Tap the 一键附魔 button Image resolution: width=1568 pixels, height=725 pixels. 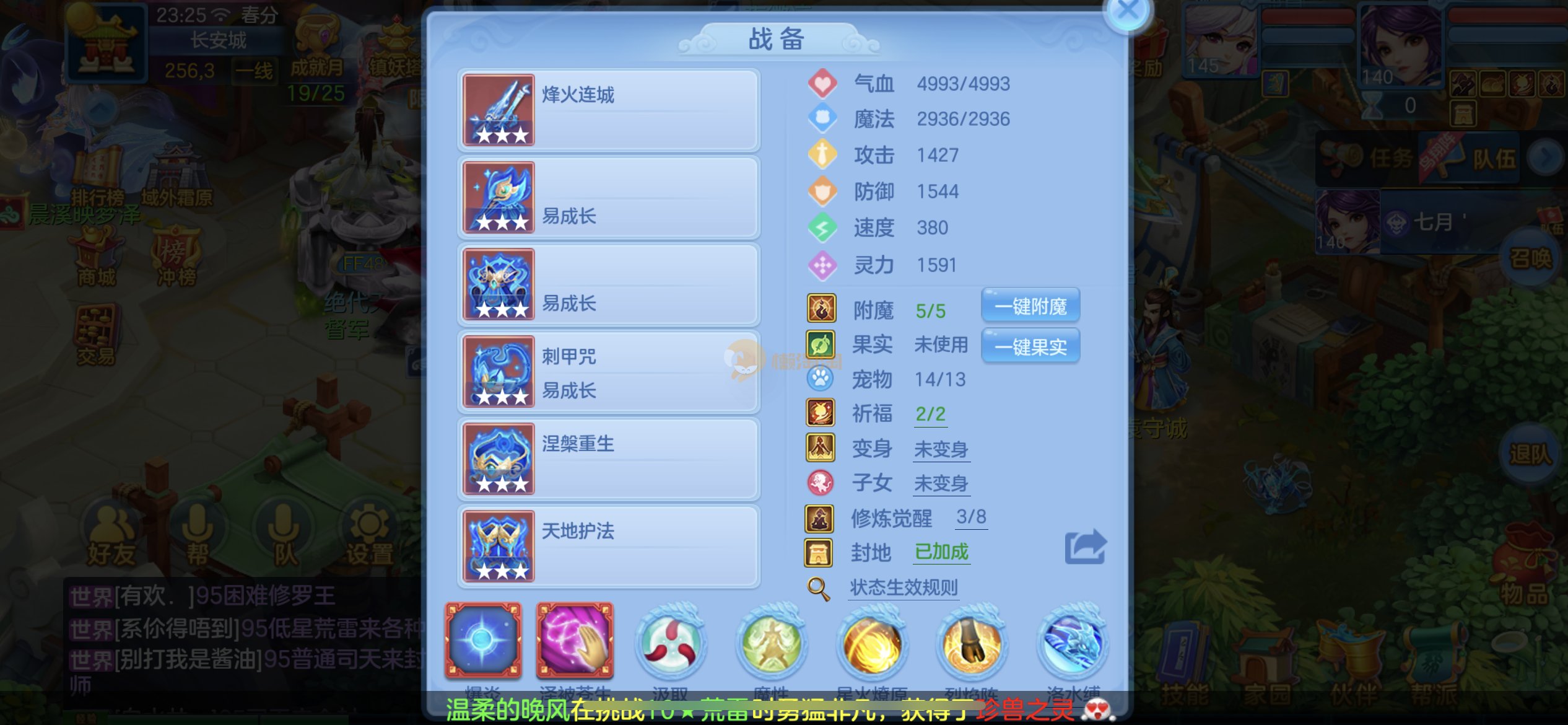1030,305
